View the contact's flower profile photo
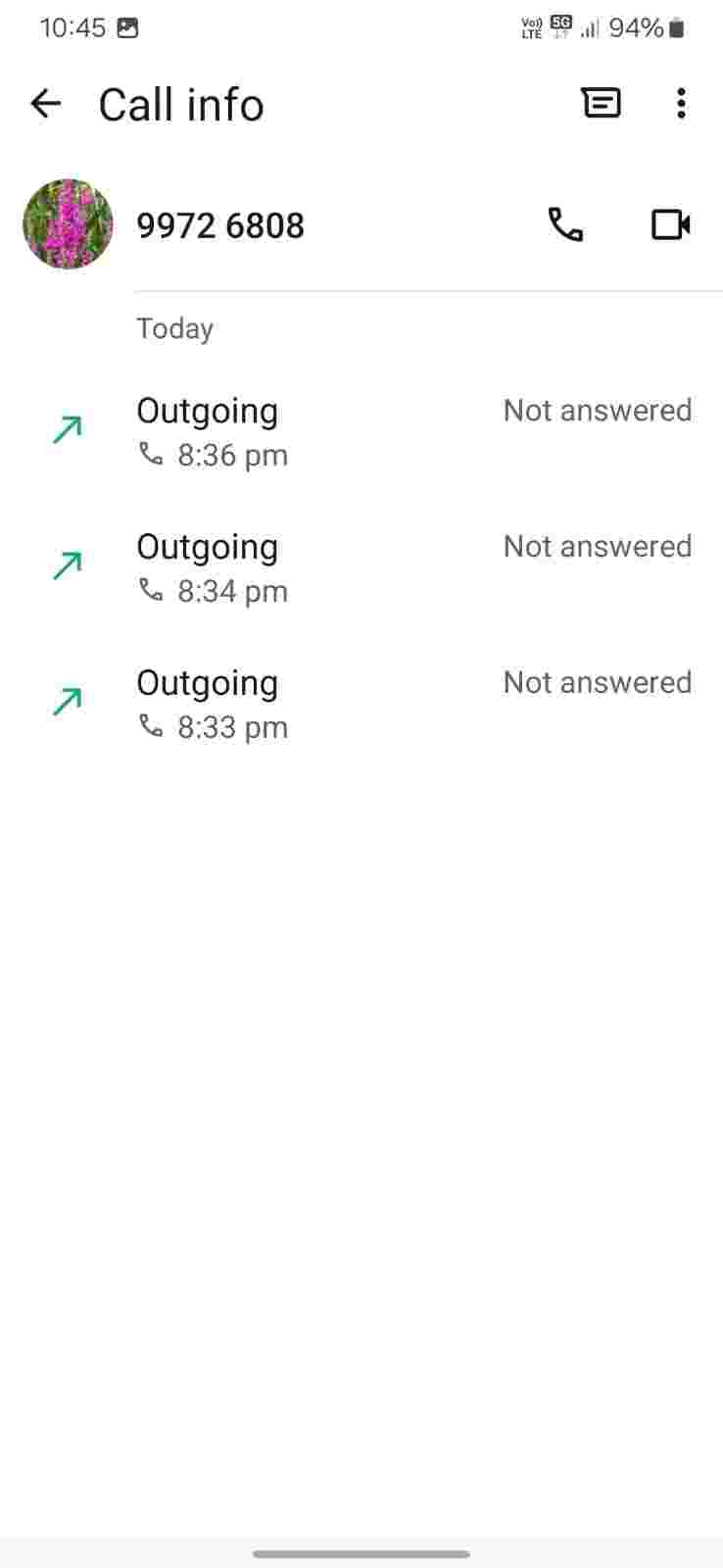Viewport: 723px width, 1568px height. click(68, 224)
